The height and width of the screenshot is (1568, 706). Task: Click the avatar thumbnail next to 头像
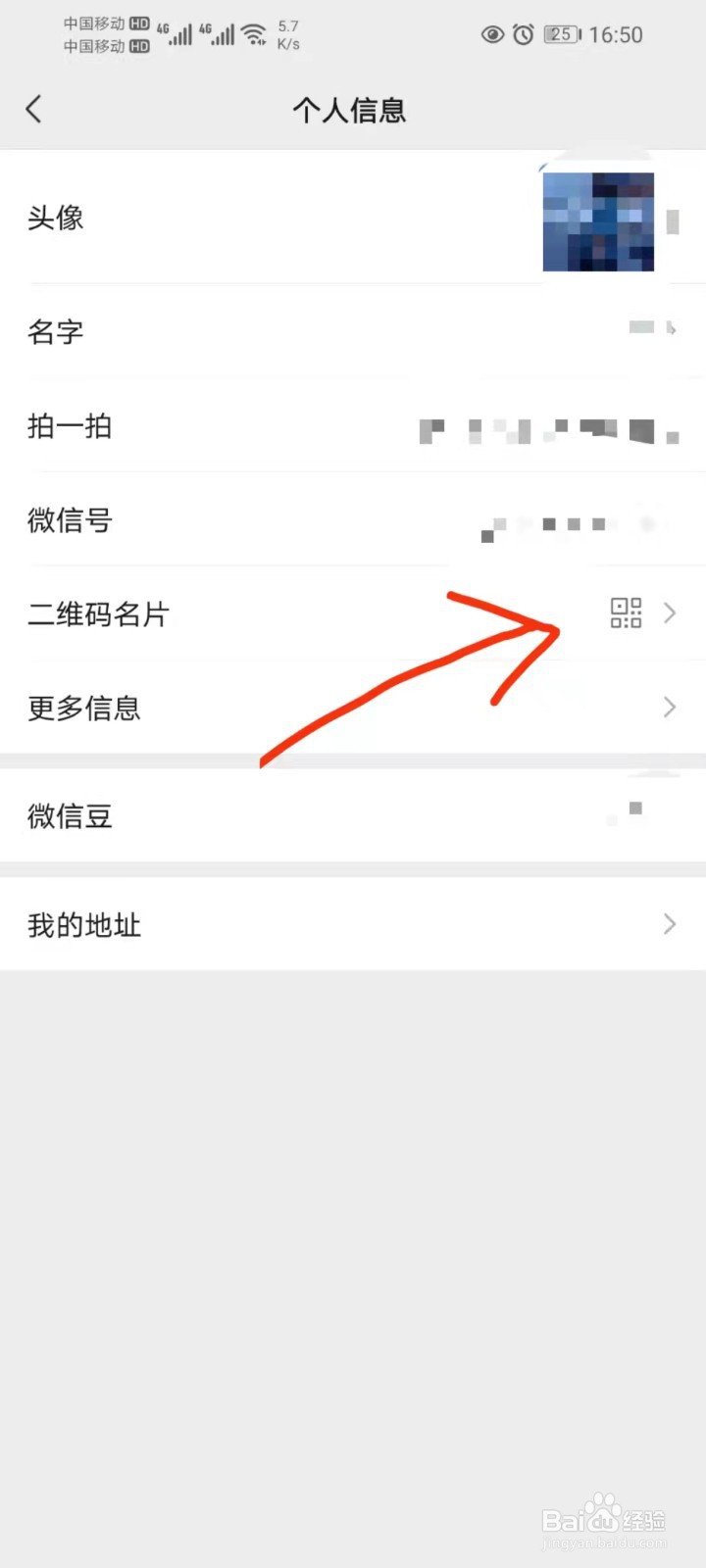click(x=598, y=220)
